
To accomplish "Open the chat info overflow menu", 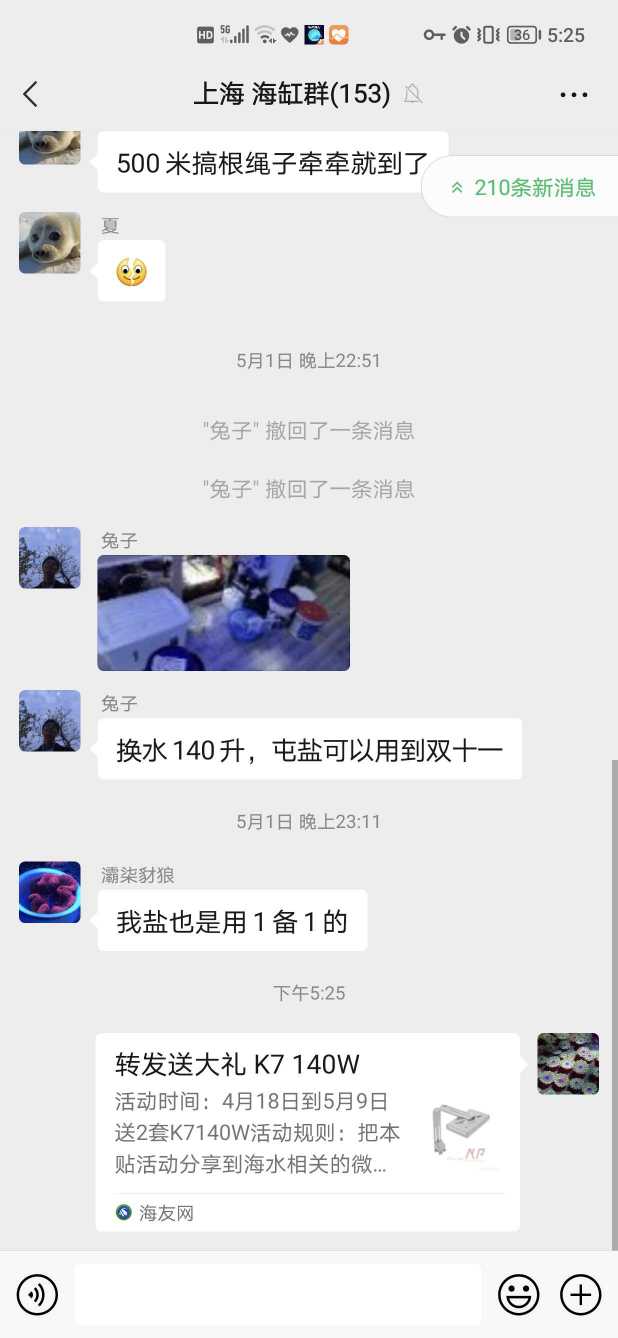I will (x=573, y=95).
